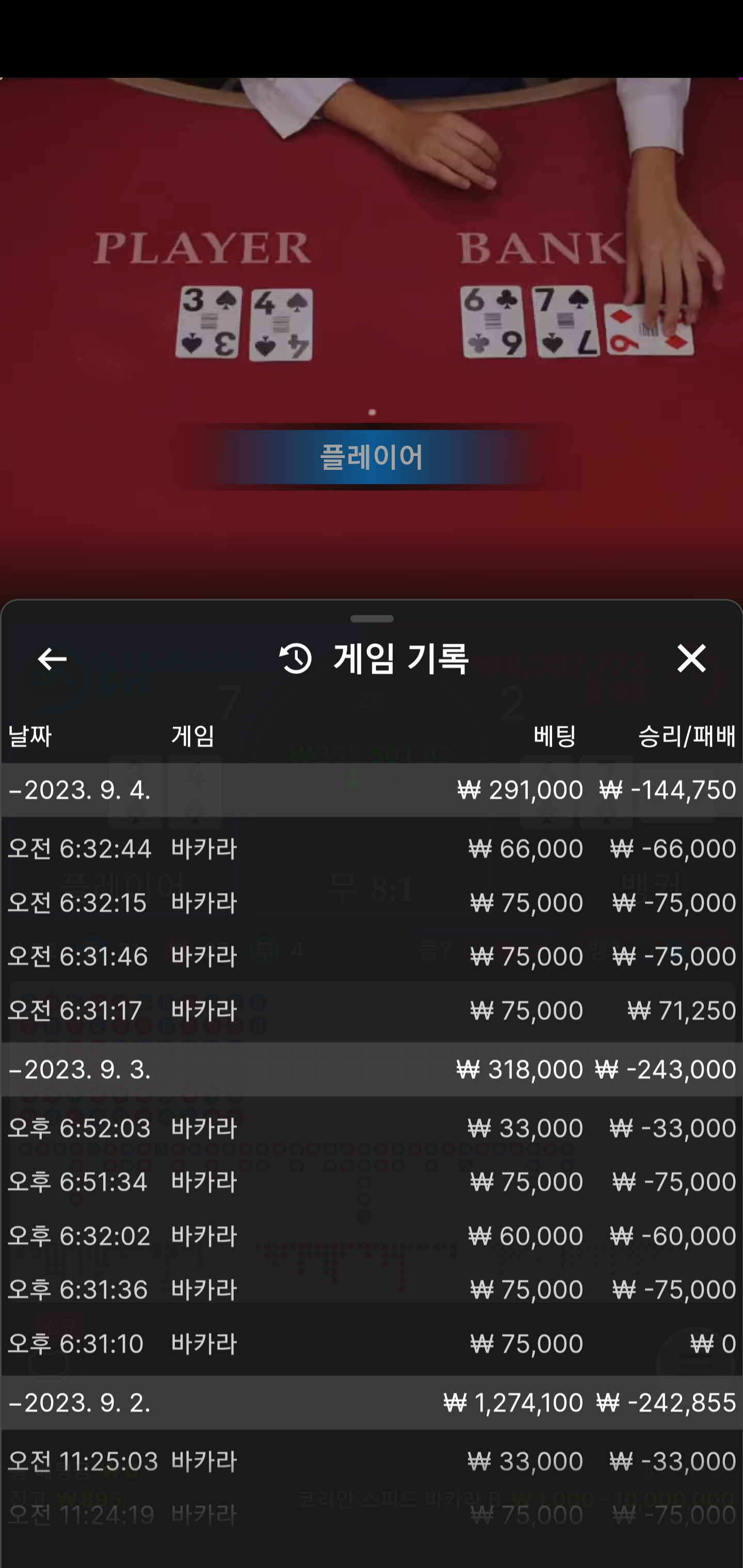
Task: Collapse the 2023. 9. 2. date group
Action: [372, 1402]
